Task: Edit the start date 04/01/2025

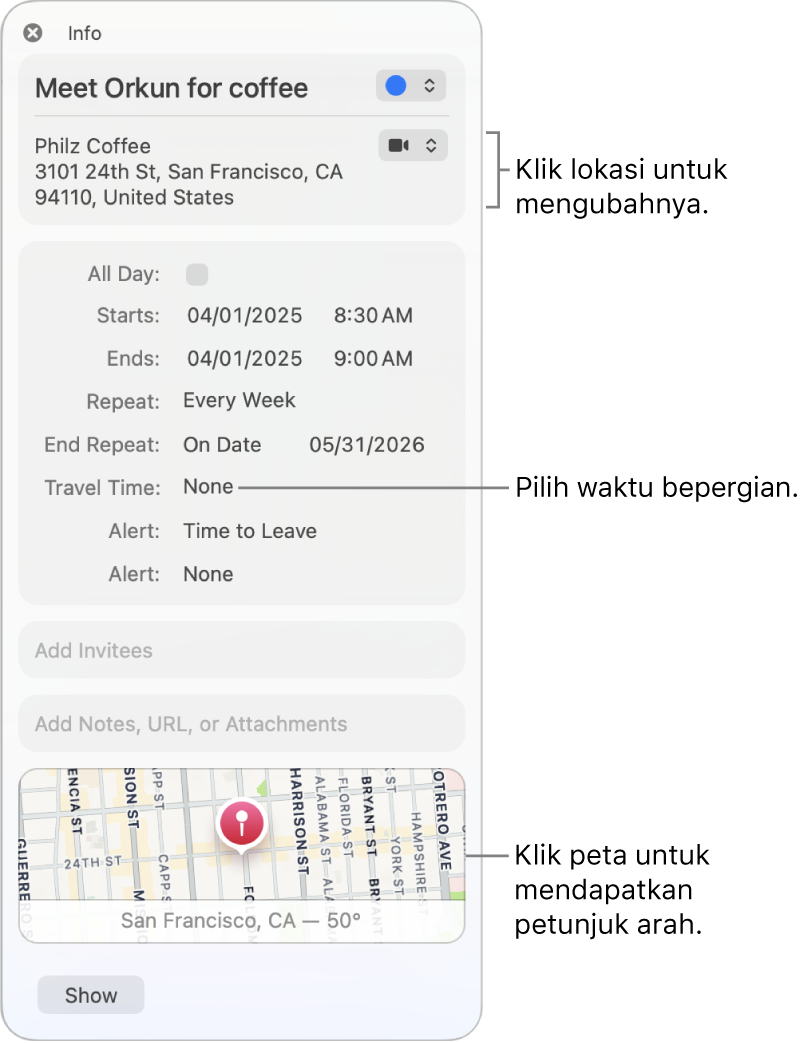Action: pyautogui.click(x=244, y=316)
